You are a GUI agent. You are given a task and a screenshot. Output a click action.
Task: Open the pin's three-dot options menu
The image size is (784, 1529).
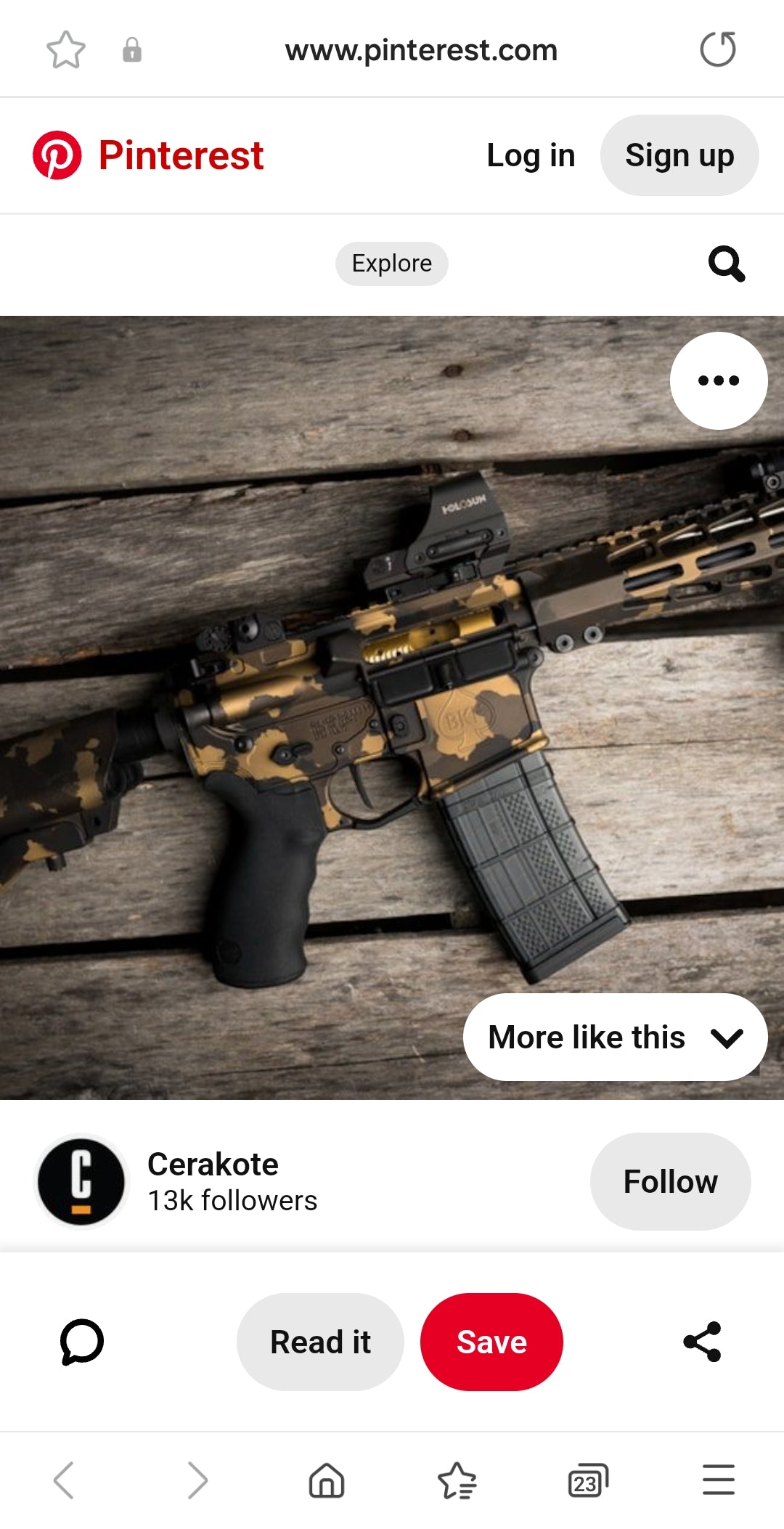718,380
